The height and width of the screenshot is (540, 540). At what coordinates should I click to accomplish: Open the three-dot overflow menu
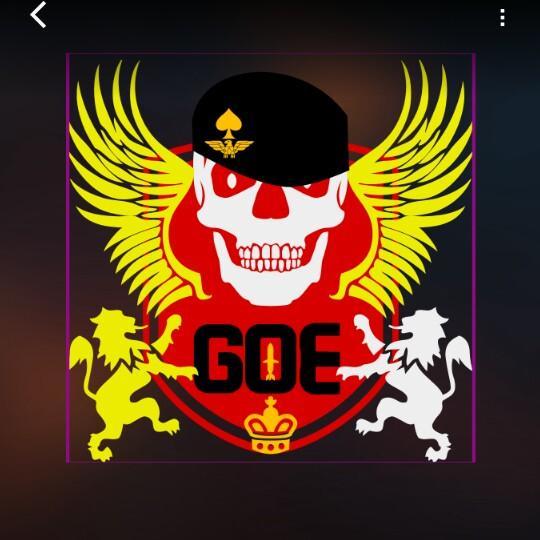[502, 18]
